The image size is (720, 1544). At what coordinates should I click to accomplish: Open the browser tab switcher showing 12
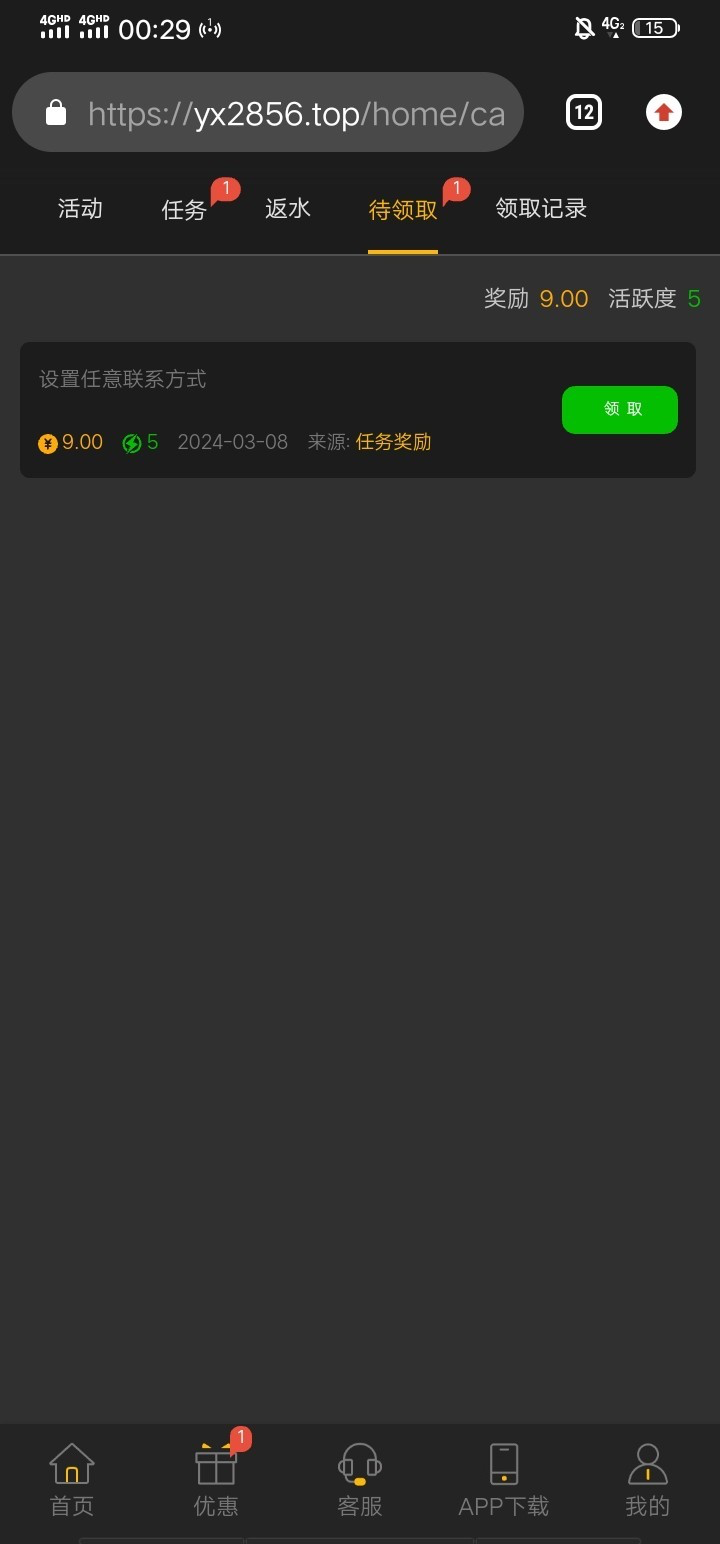(584, 113)
